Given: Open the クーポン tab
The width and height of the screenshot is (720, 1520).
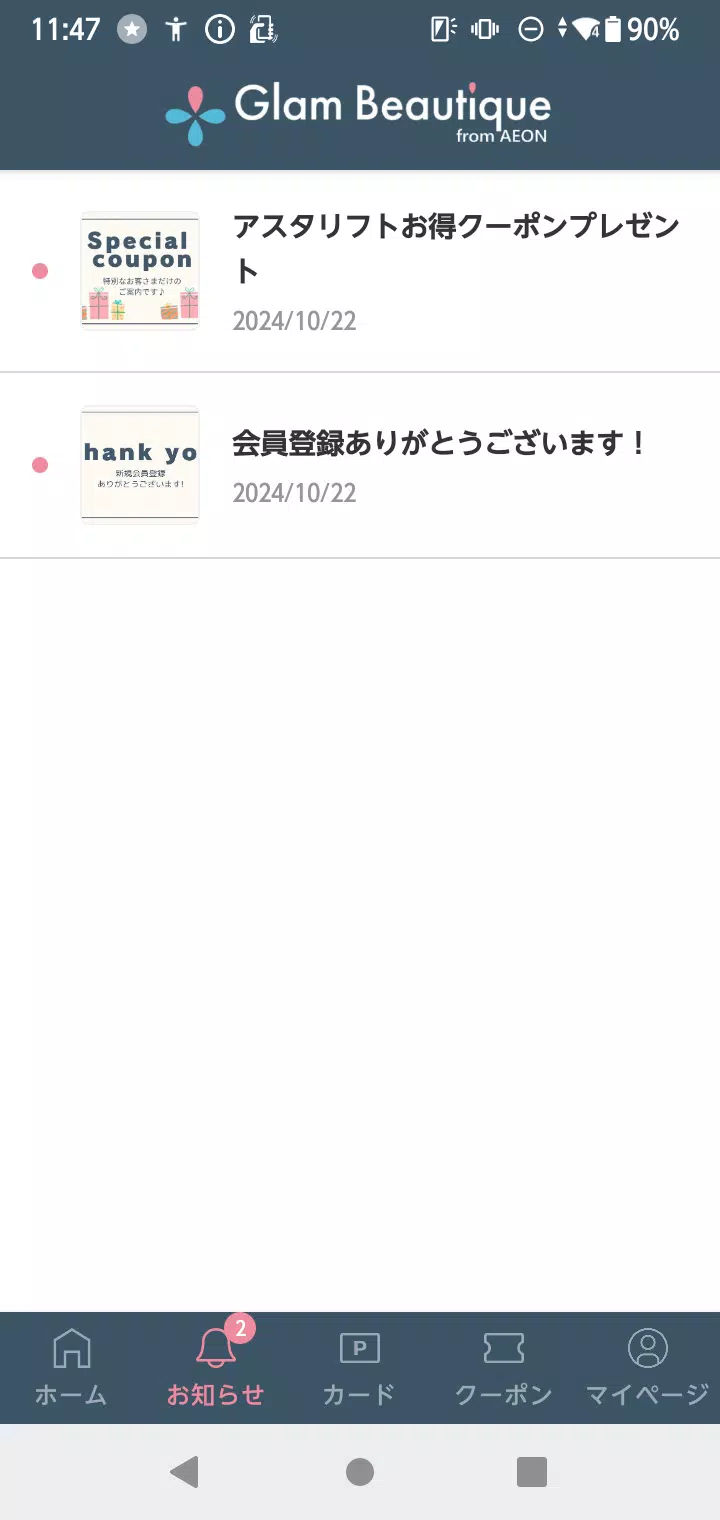Looking at the screenshot, I should [x=503, y=1367].
